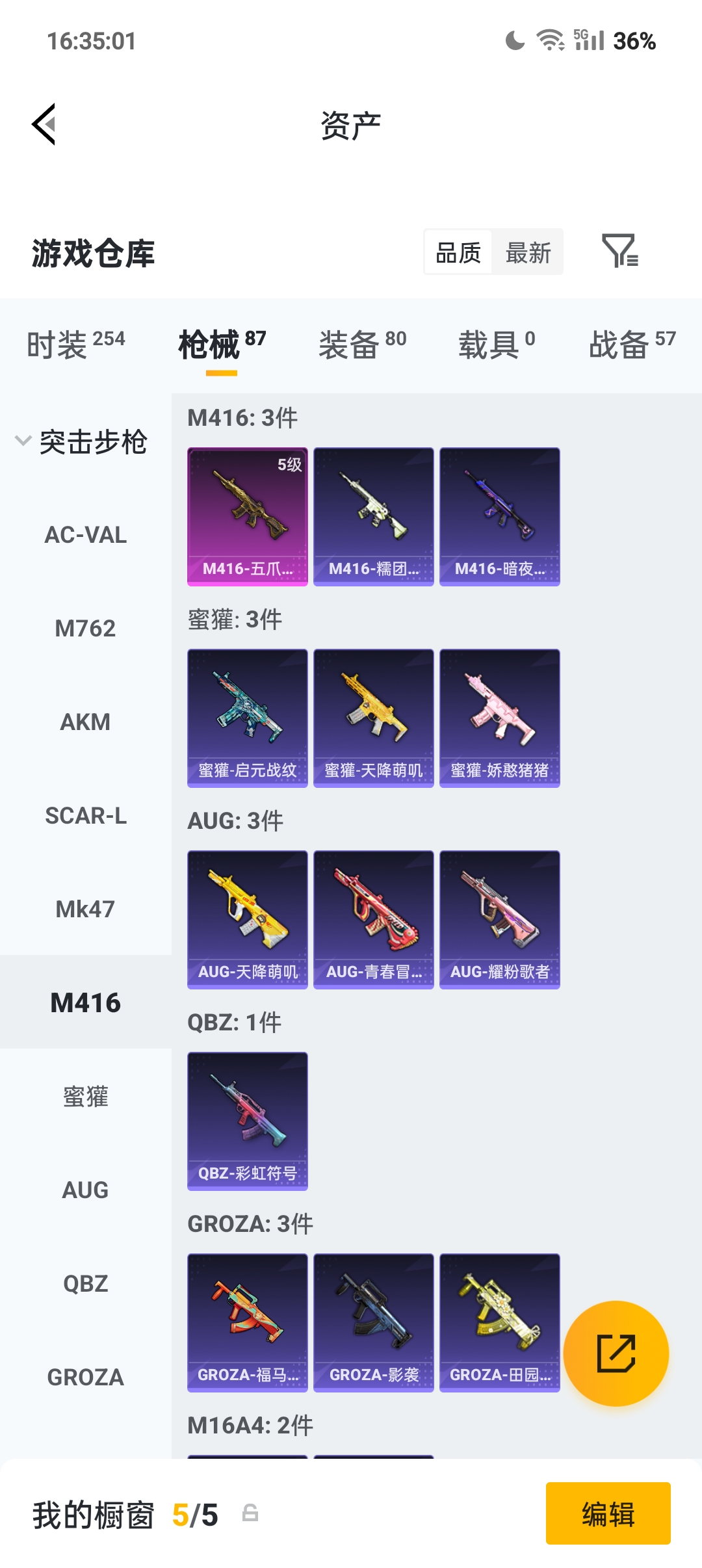The width and height of the screenshot is (702, 1568).
Task: Select GROZA in the weapon list
Action: tap(85, 1377)
